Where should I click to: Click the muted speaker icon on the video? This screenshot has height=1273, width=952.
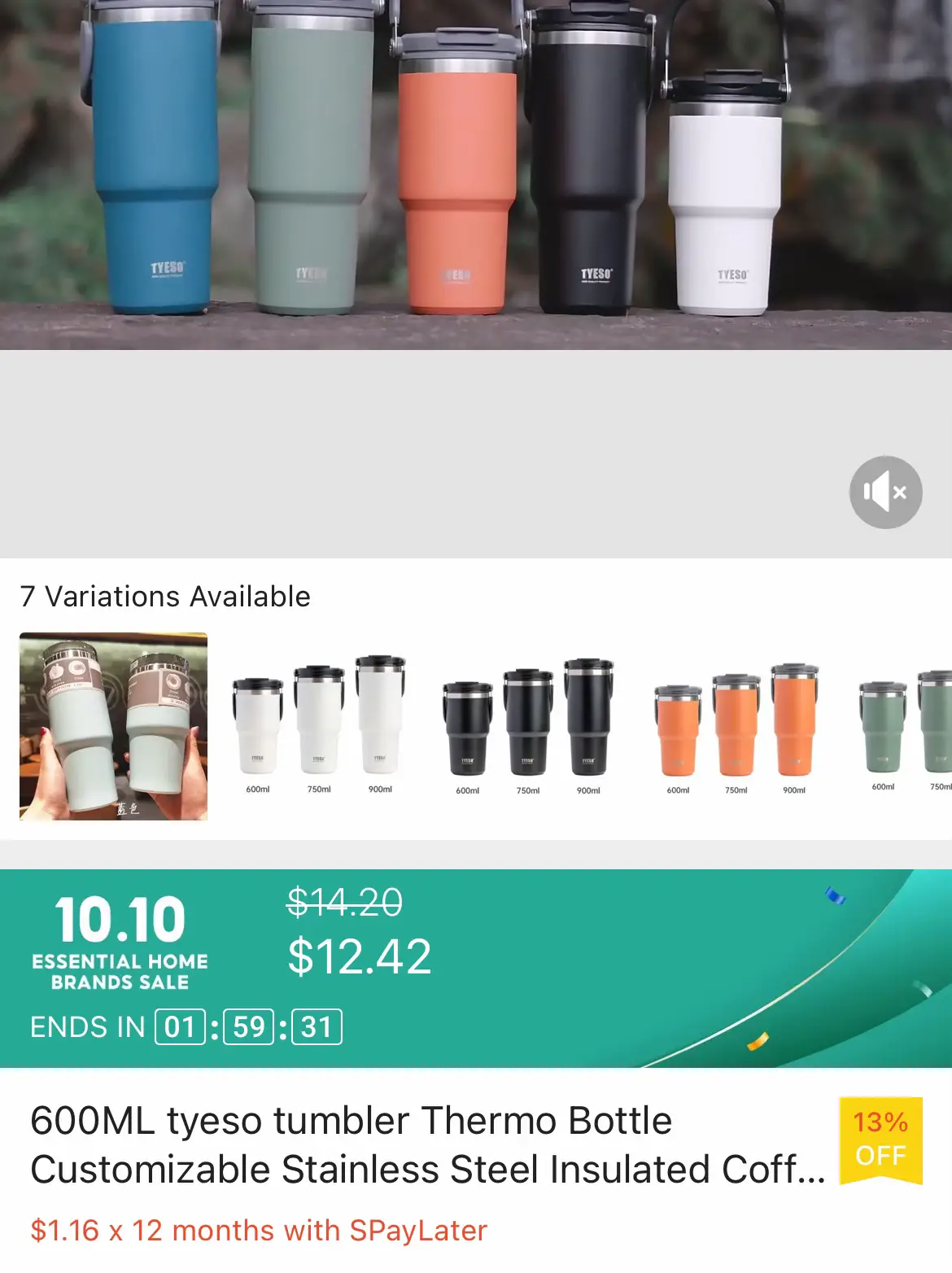point(884,492)
